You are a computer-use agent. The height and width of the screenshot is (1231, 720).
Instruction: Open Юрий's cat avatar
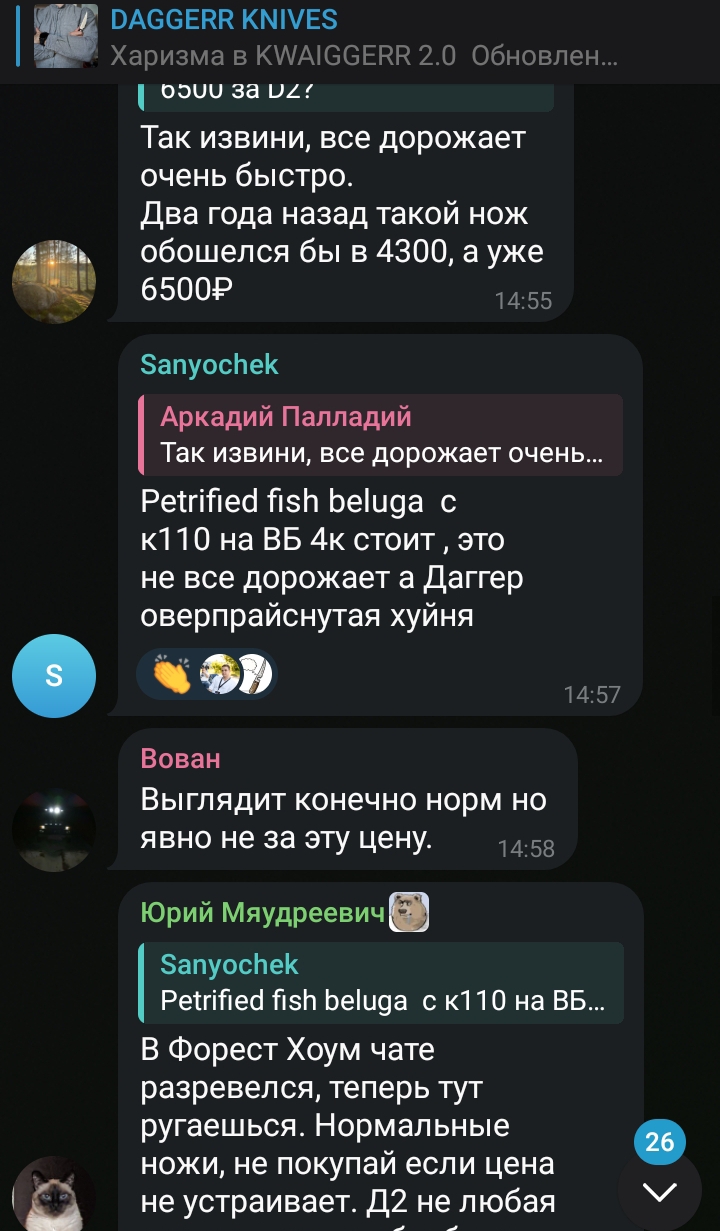[x=54, y=1195]
